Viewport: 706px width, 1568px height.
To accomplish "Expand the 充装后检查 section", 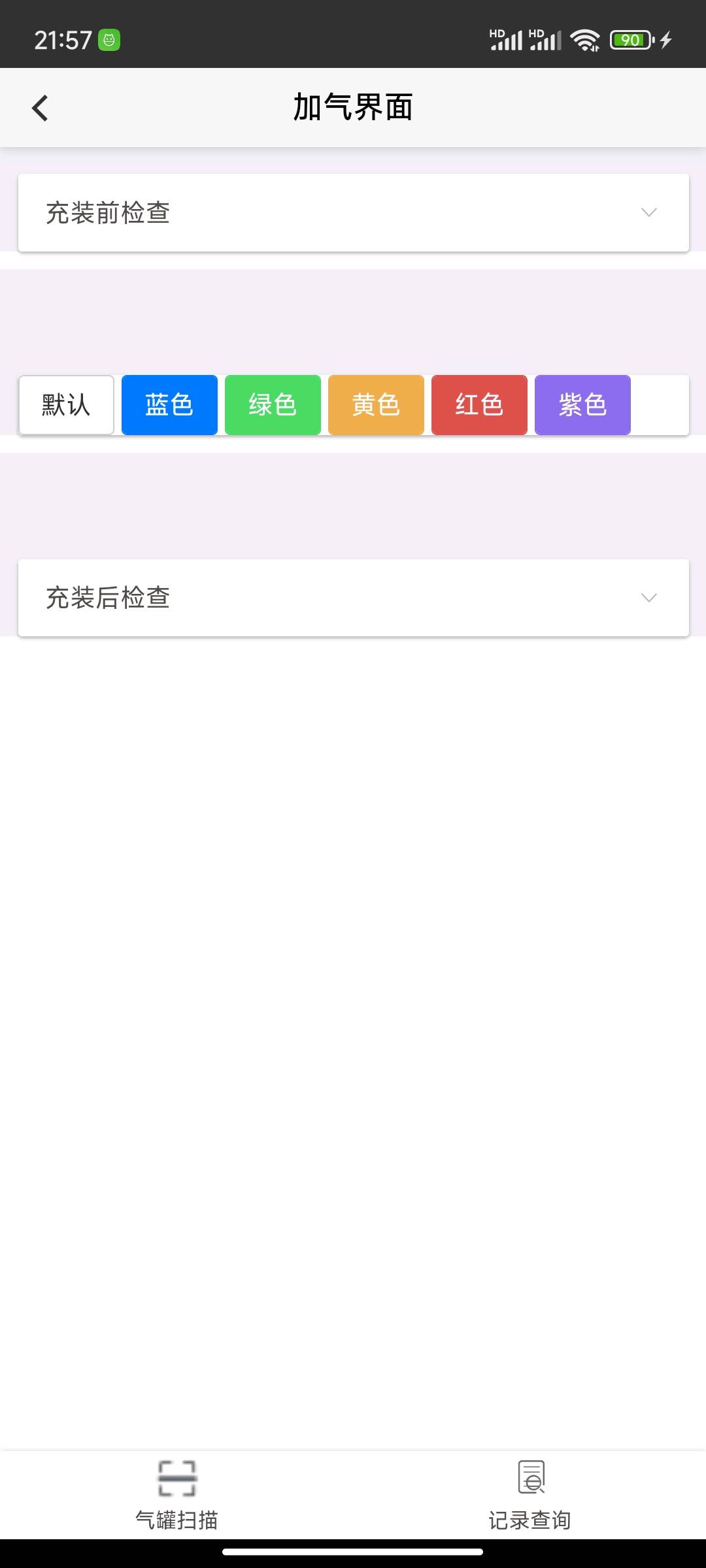I will 353,598.
